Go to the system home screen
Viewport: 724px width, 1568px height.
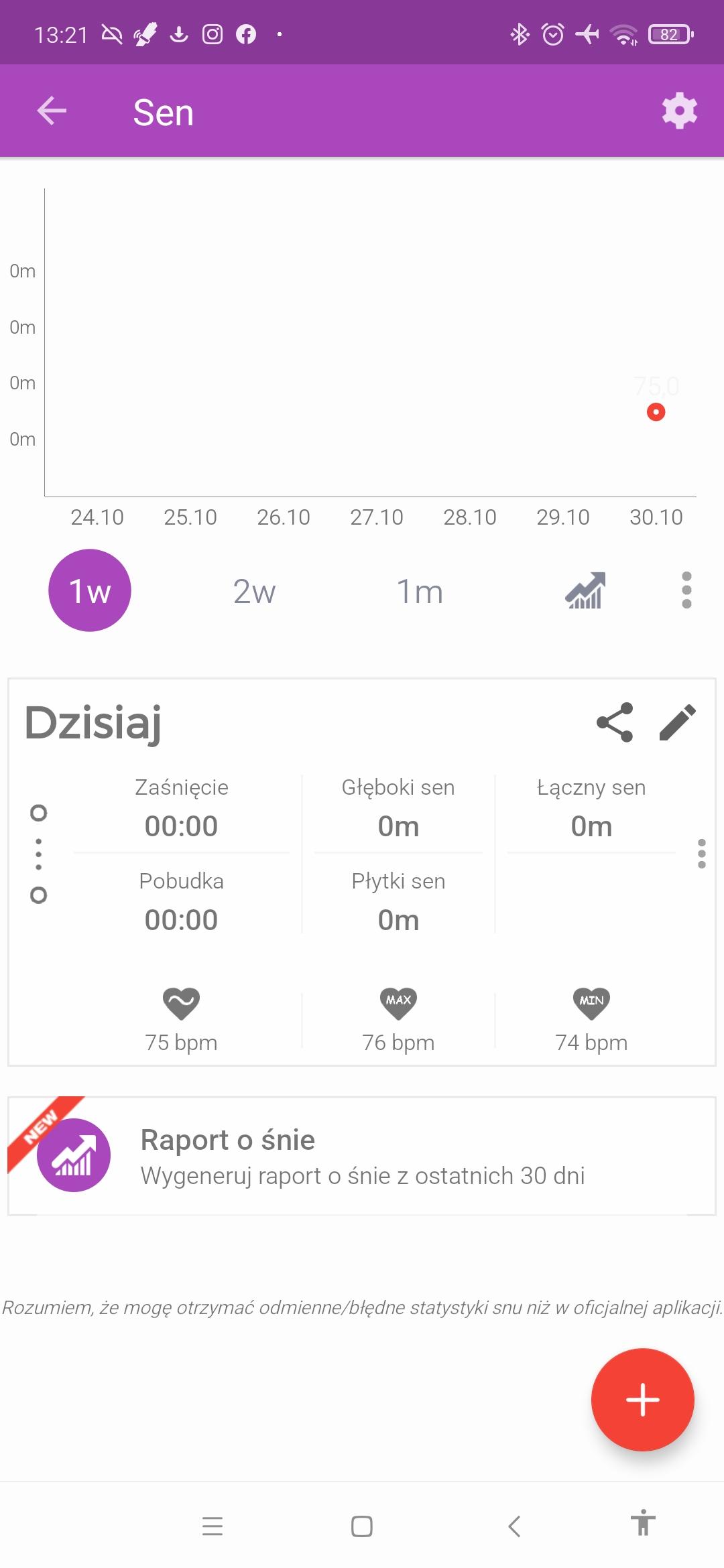point(362,1526)
